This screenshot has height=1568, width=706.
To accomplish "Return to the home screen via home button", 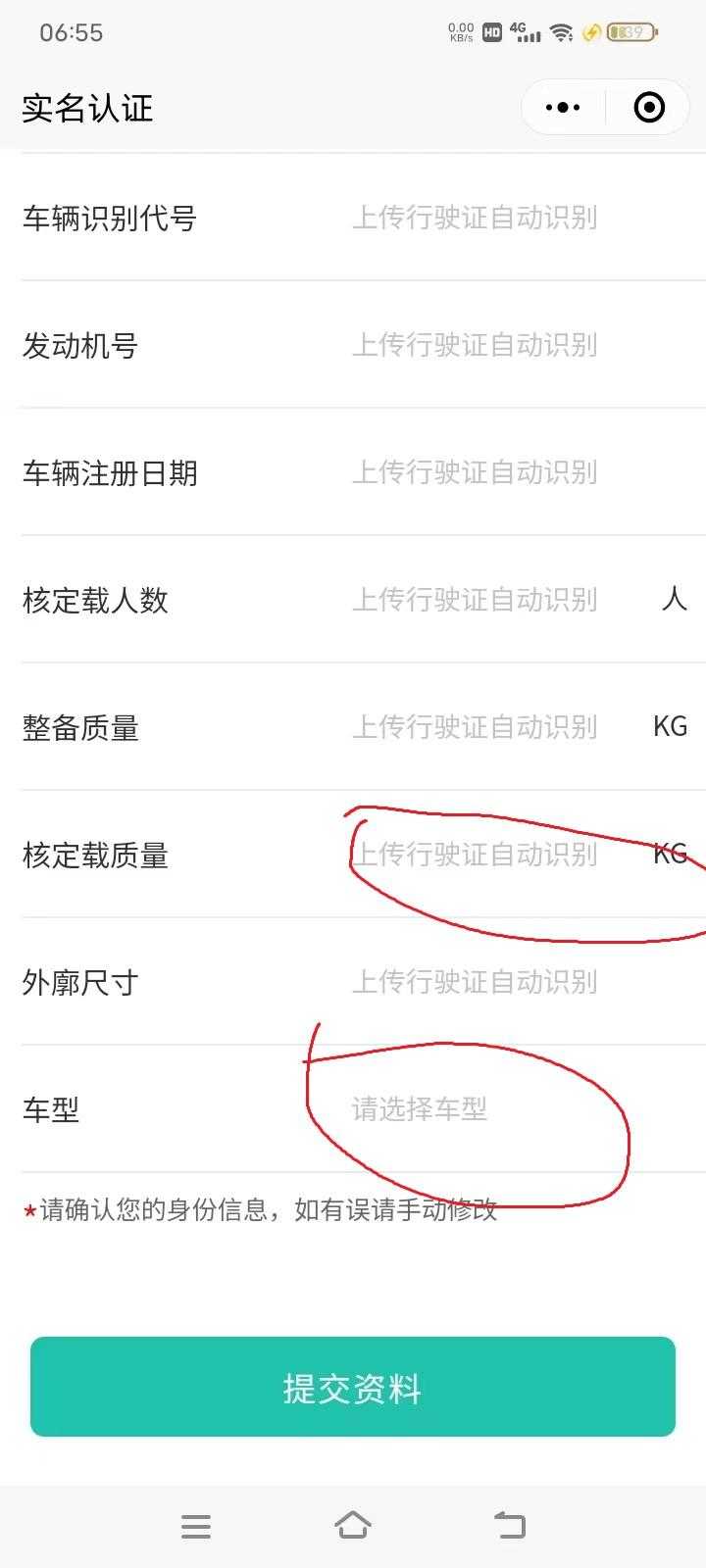I will 353,1525.
